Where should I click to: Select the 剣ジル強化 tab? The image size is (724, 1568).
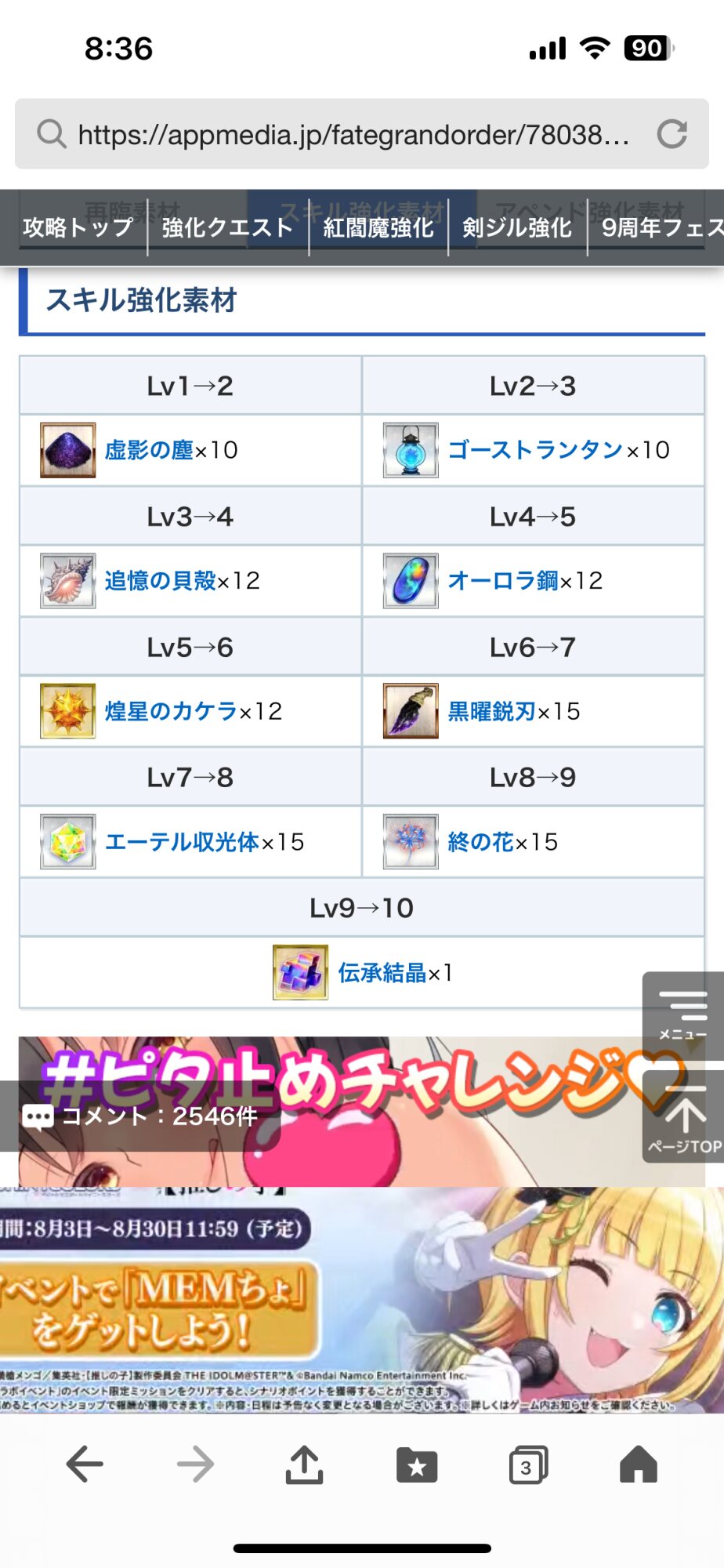(x=517, y=227)
